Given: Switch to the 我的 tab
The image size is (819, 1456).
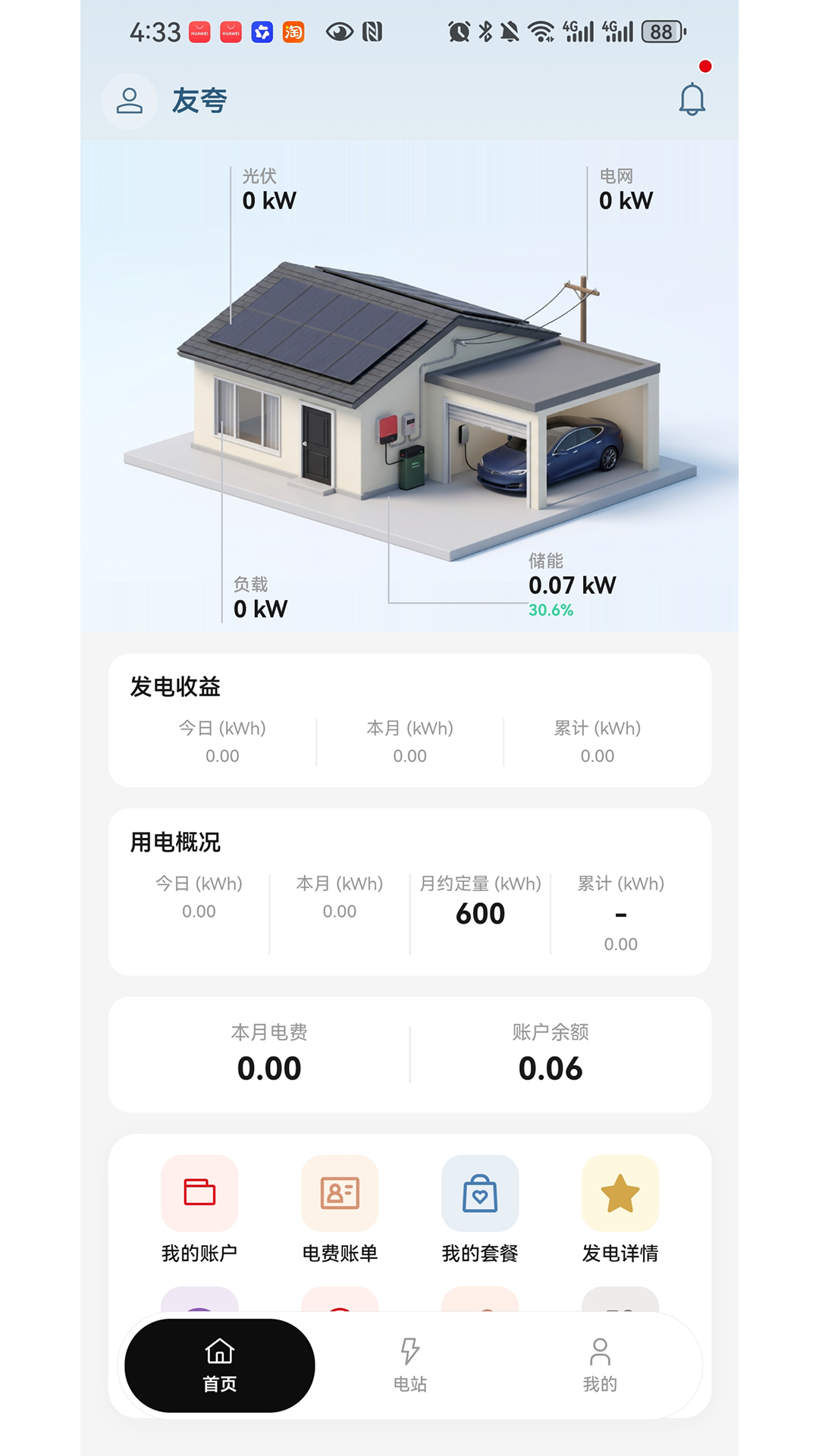Looking at the screenshot, I should click(600, 1366).
